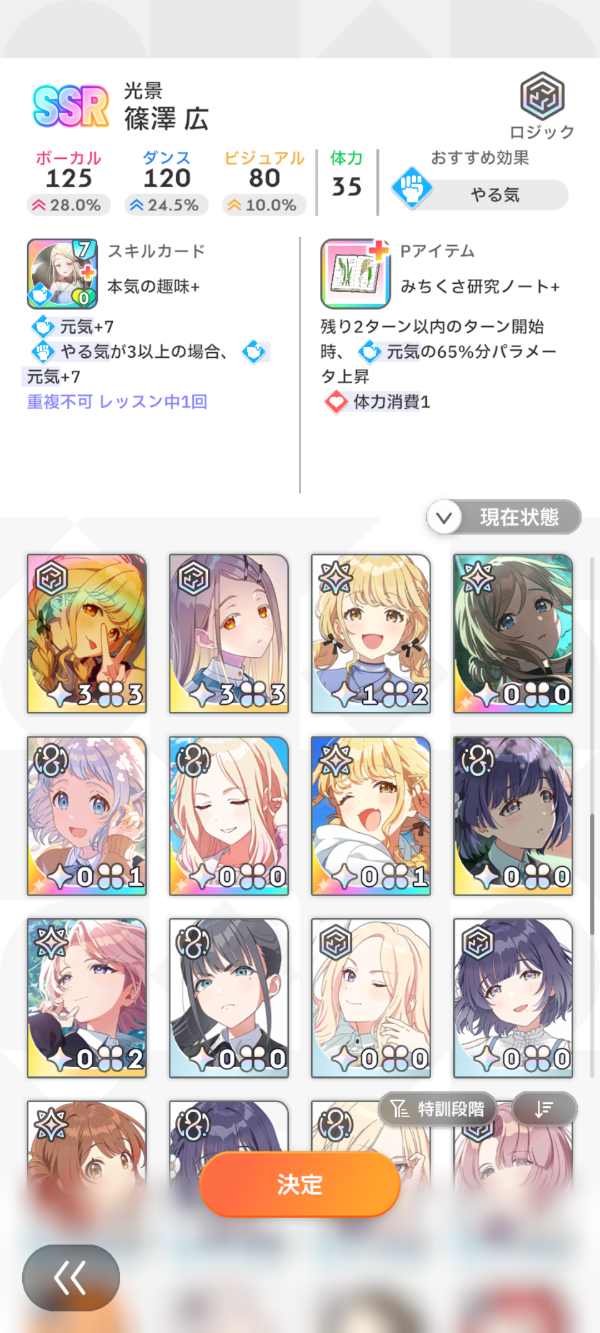Screen dimensions: 600x1333
Task: Toggle the sort order button
Action: click(x=545, y=1109)
